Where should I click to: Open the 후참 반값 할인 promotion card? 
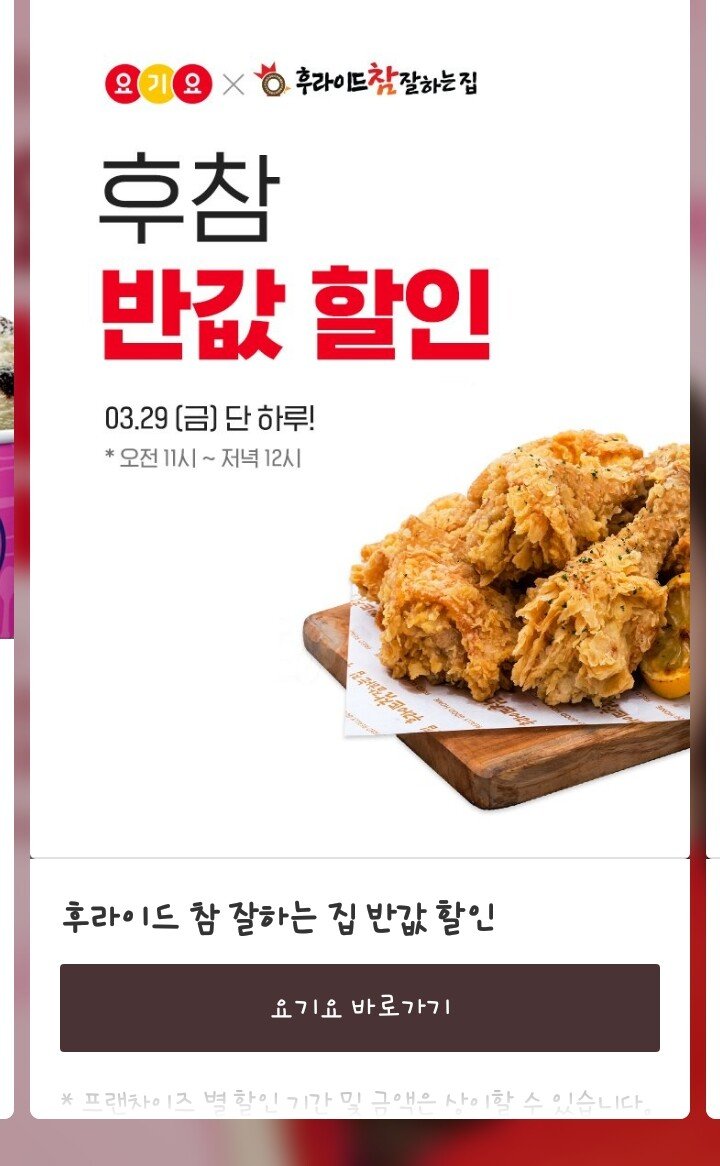pyautogui.click(x=360, y=430)
